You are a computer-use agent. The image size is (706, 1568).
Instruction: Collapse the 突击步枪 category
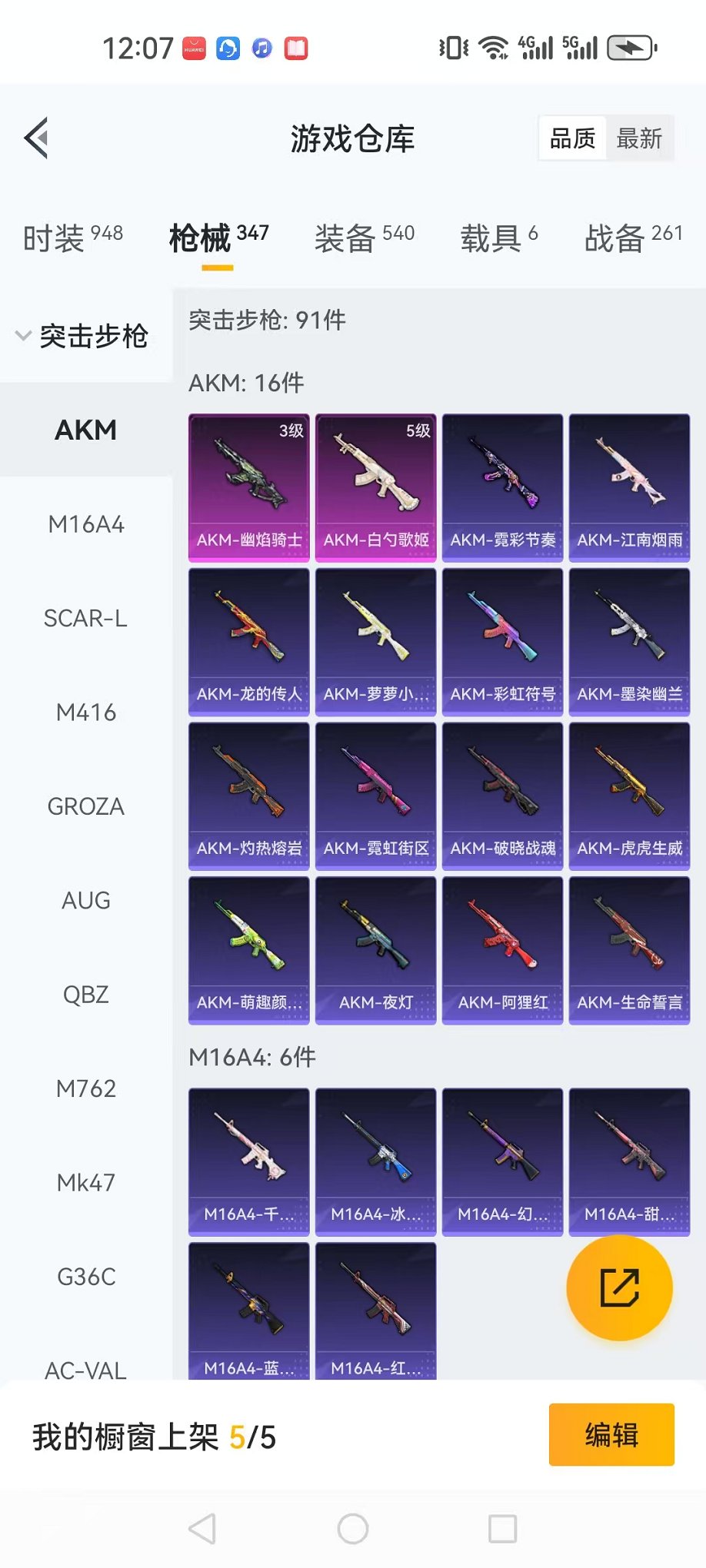[83, 336]
